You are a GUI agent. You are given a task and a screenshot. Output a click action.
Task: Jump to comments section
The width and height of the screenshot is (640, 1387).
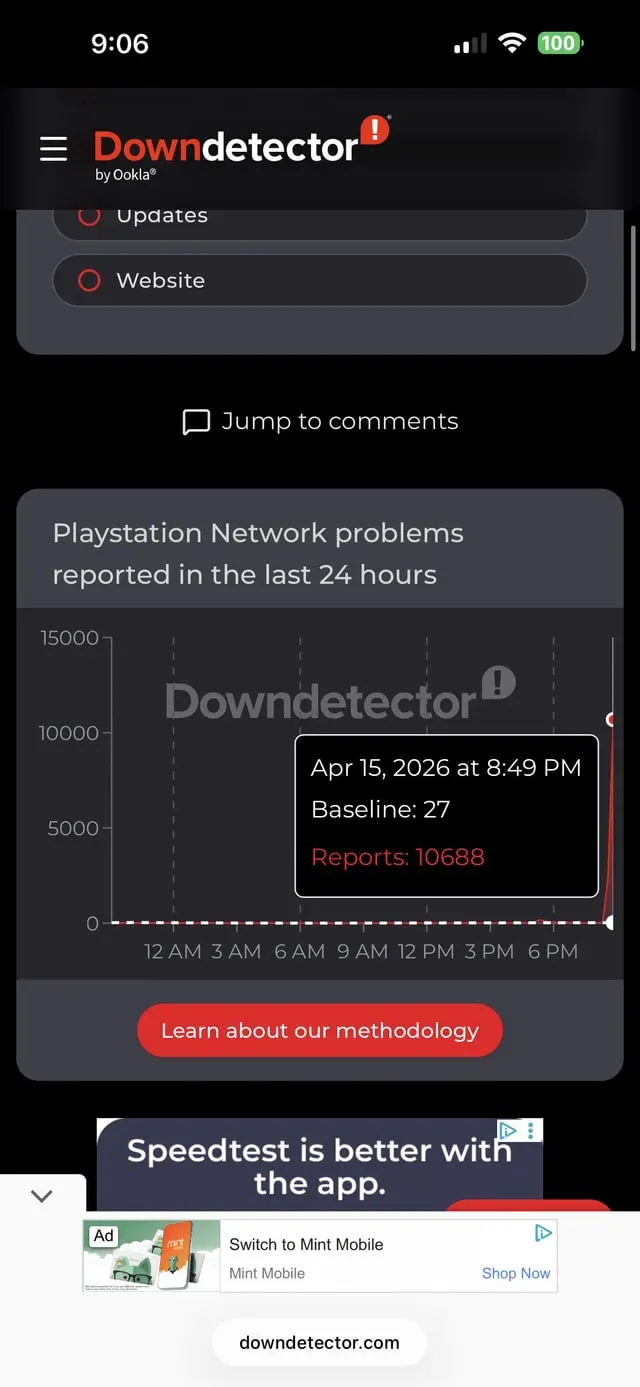[320, 421]
